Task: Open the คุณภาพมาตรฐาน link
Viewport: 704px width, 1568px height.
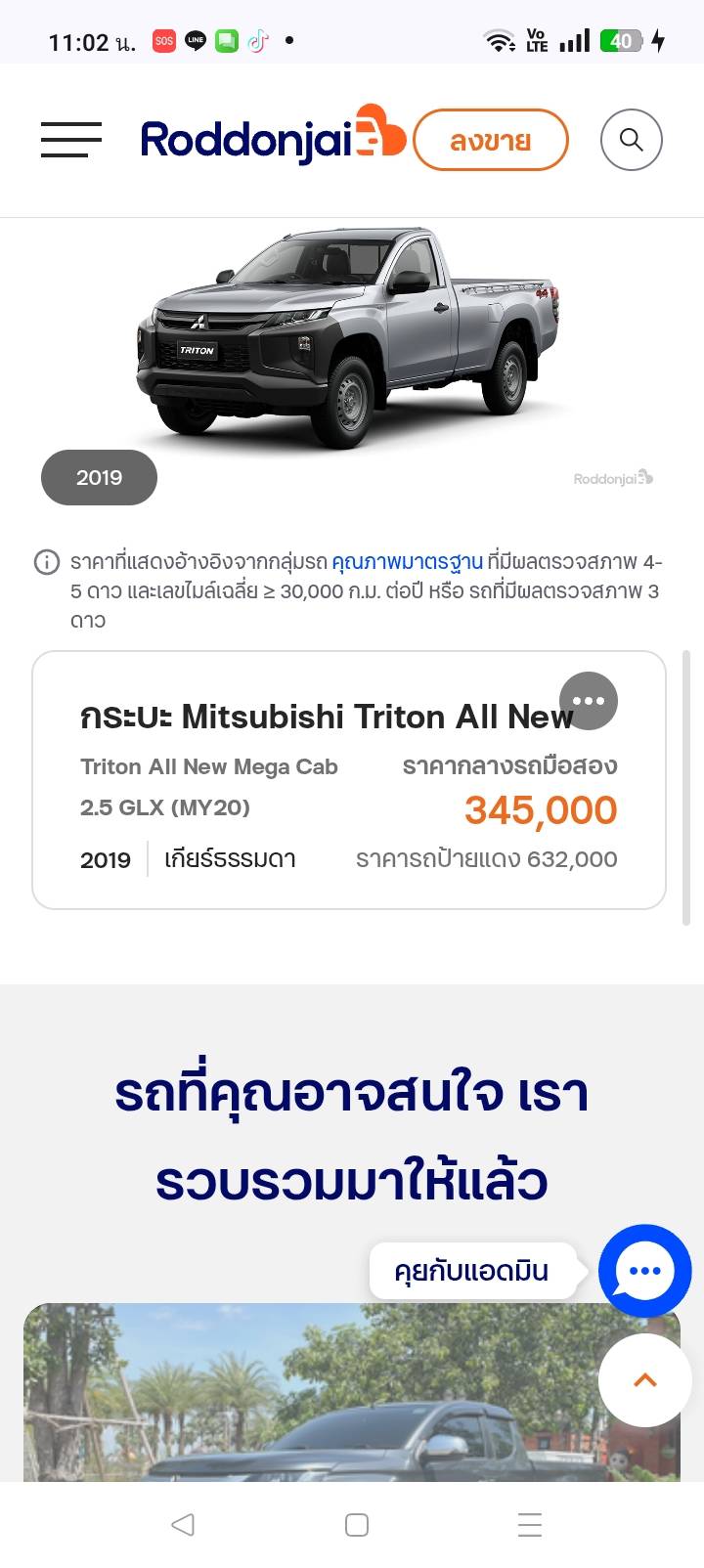Action: pyautogui.click(x=407, y=562)
